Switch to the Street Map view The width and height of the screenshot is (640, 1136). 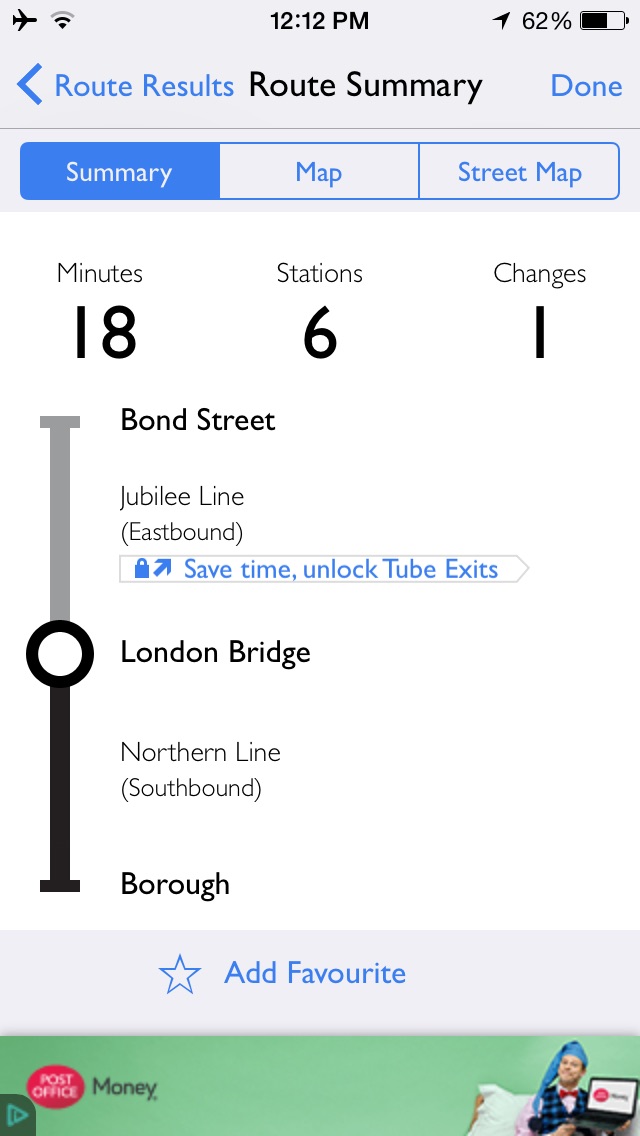point(519,172)
